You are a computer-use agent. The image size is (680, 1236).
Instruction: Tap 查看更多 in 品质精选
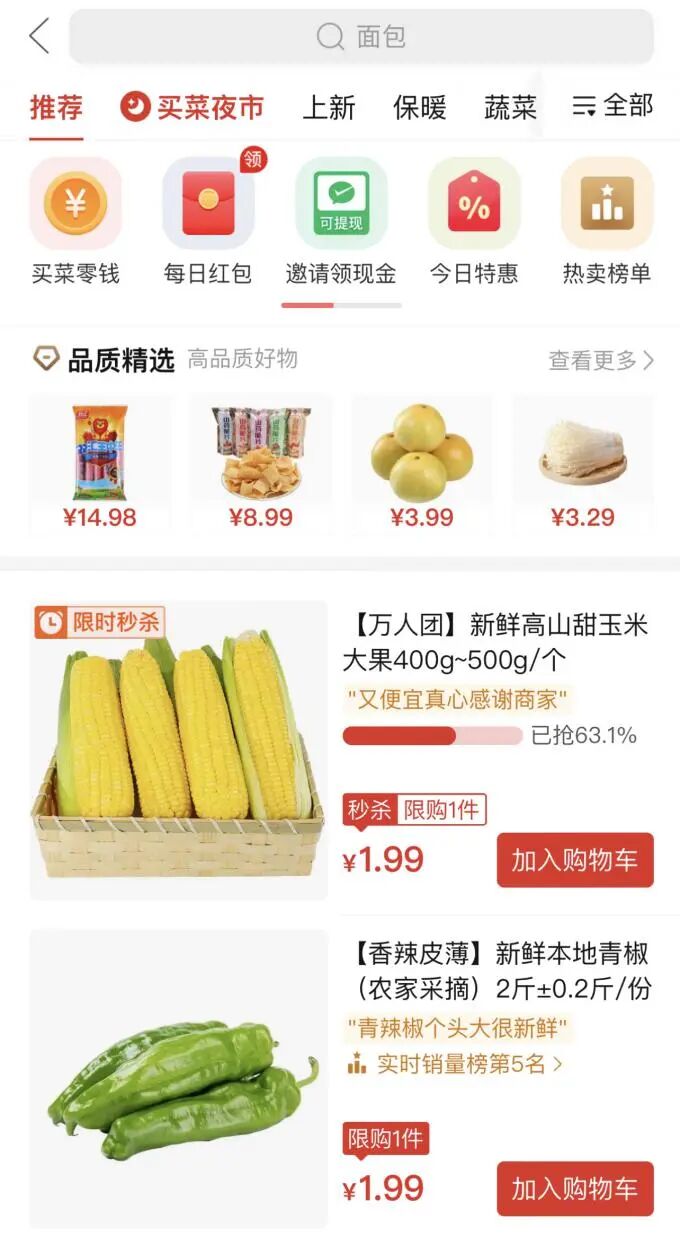point(601,360)
